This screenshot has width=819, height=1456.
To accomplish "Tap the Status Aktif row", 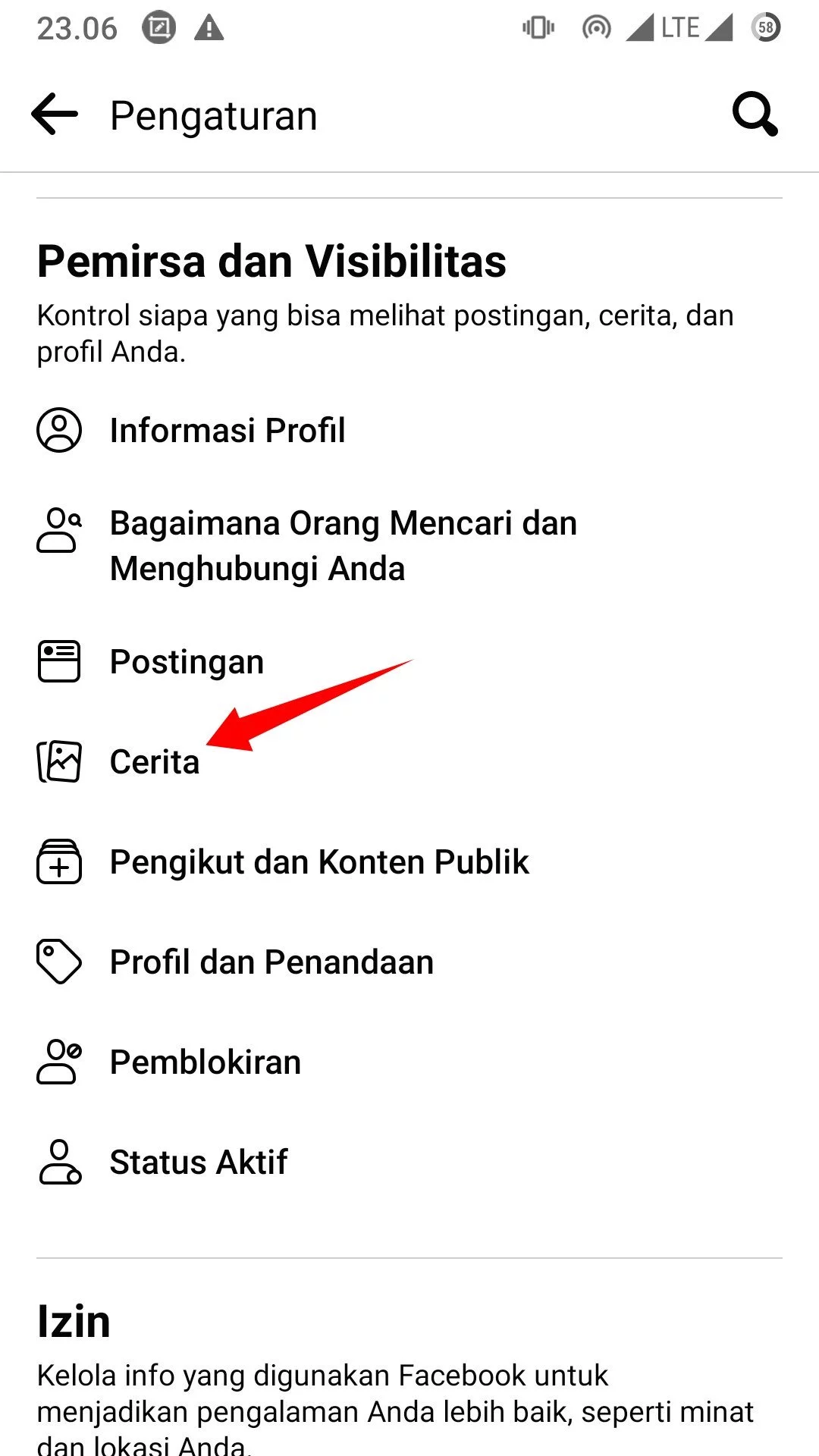I will [198, 1162].
